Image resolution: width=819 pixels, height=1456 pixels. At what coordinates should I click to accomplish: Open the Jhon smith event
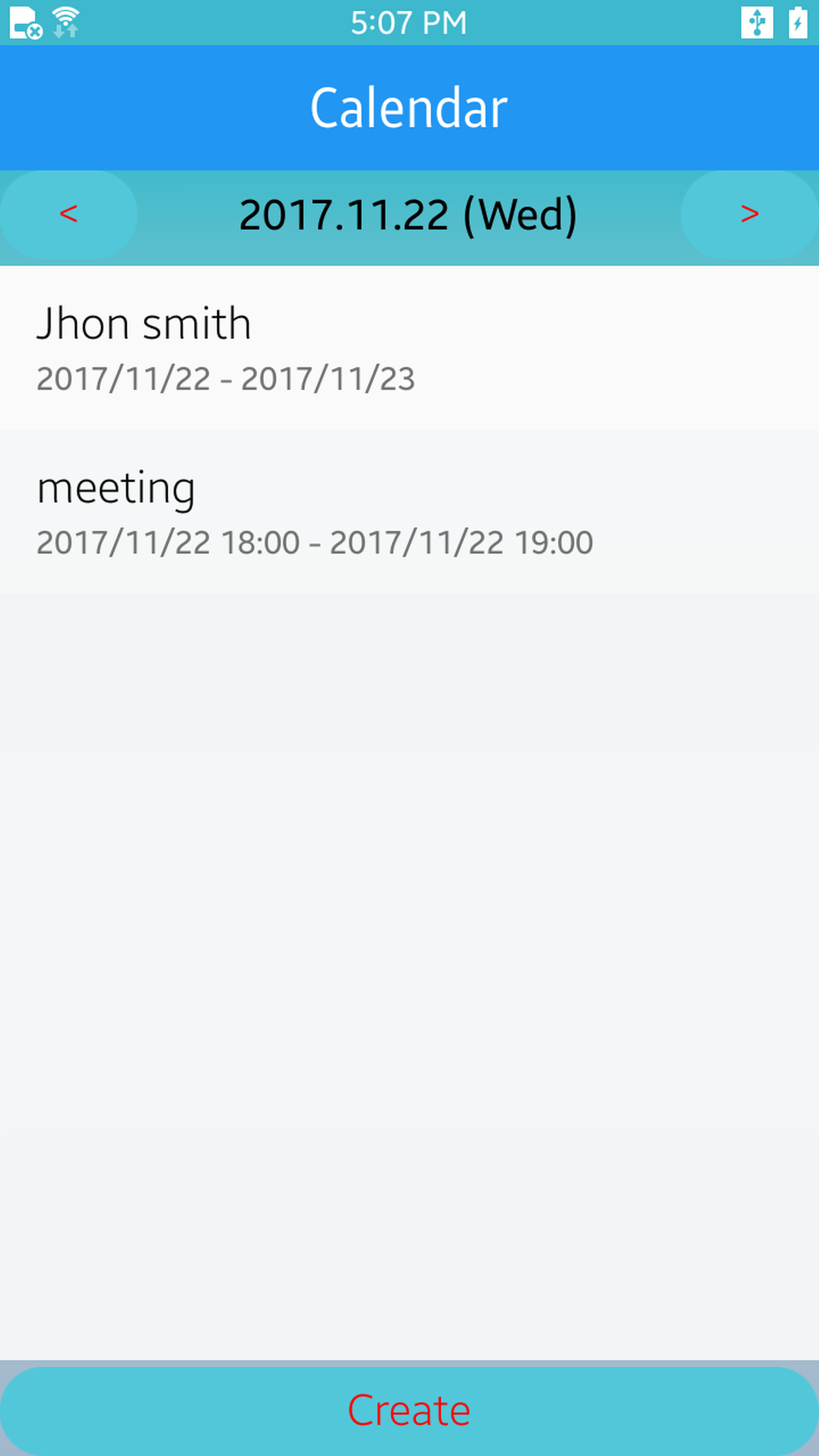pyautogui.click(x=409, y=348)
